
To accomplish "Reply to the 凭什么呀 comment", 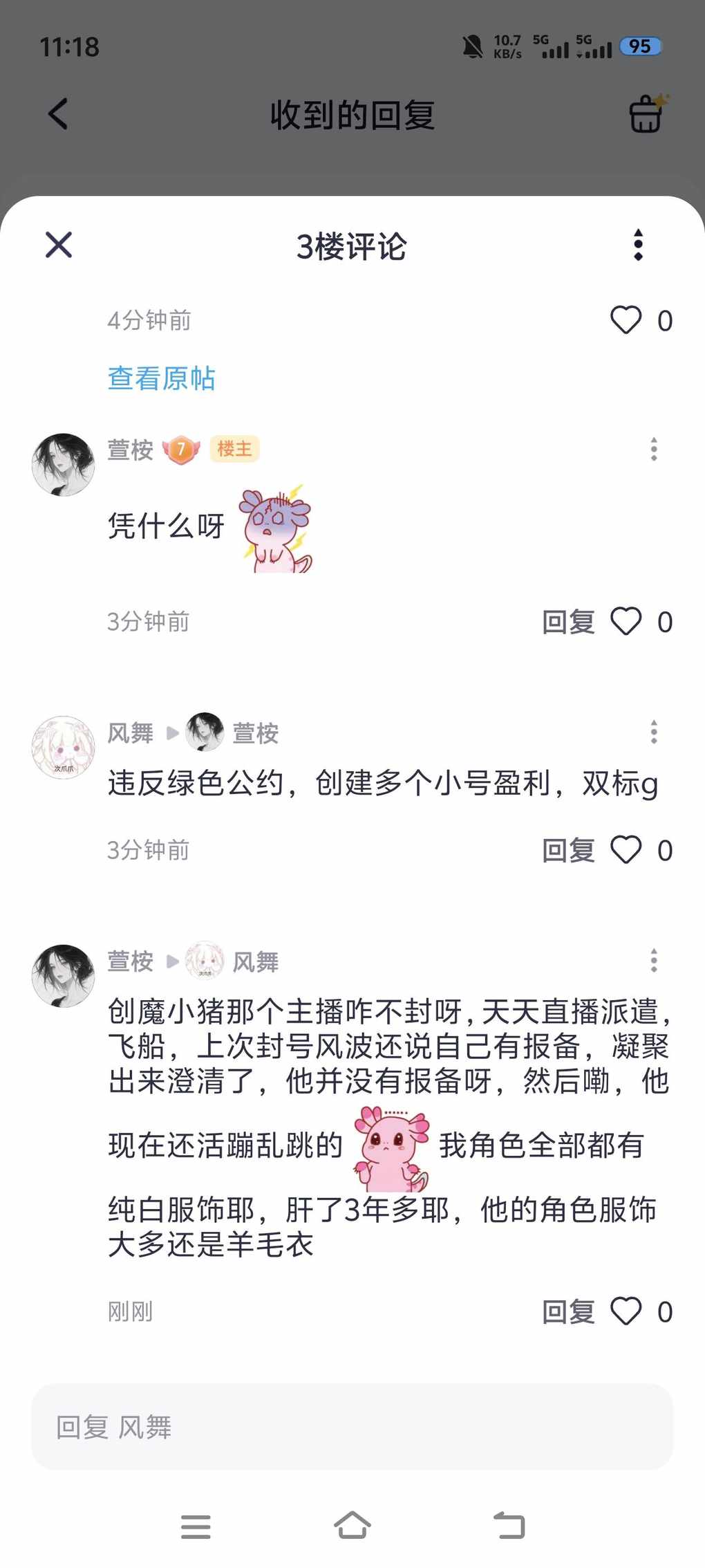I will tap(567, 622).
